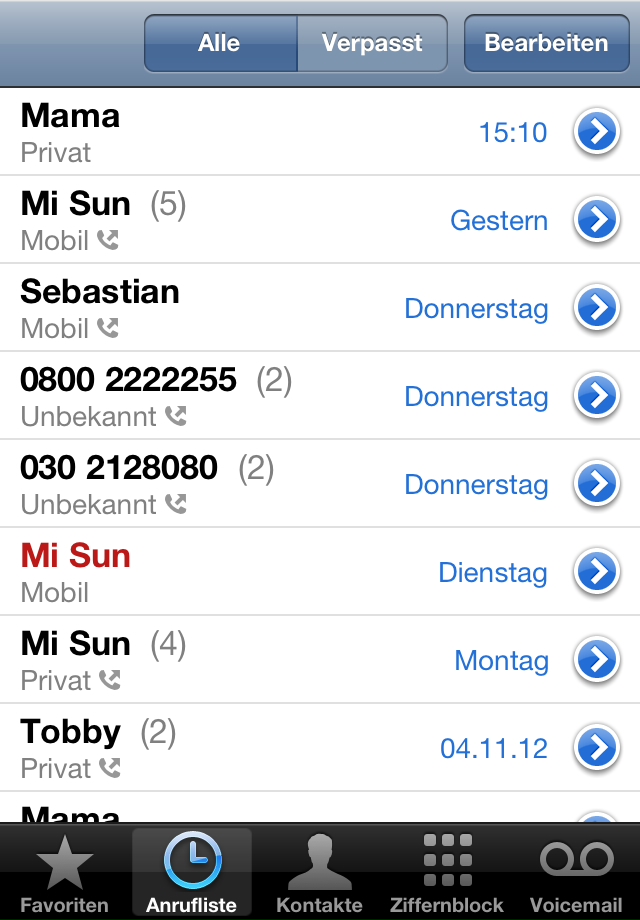Screen dimensions: 640x920
Task: Open details for Mama's 15:10 call
Action: point(597,132)
